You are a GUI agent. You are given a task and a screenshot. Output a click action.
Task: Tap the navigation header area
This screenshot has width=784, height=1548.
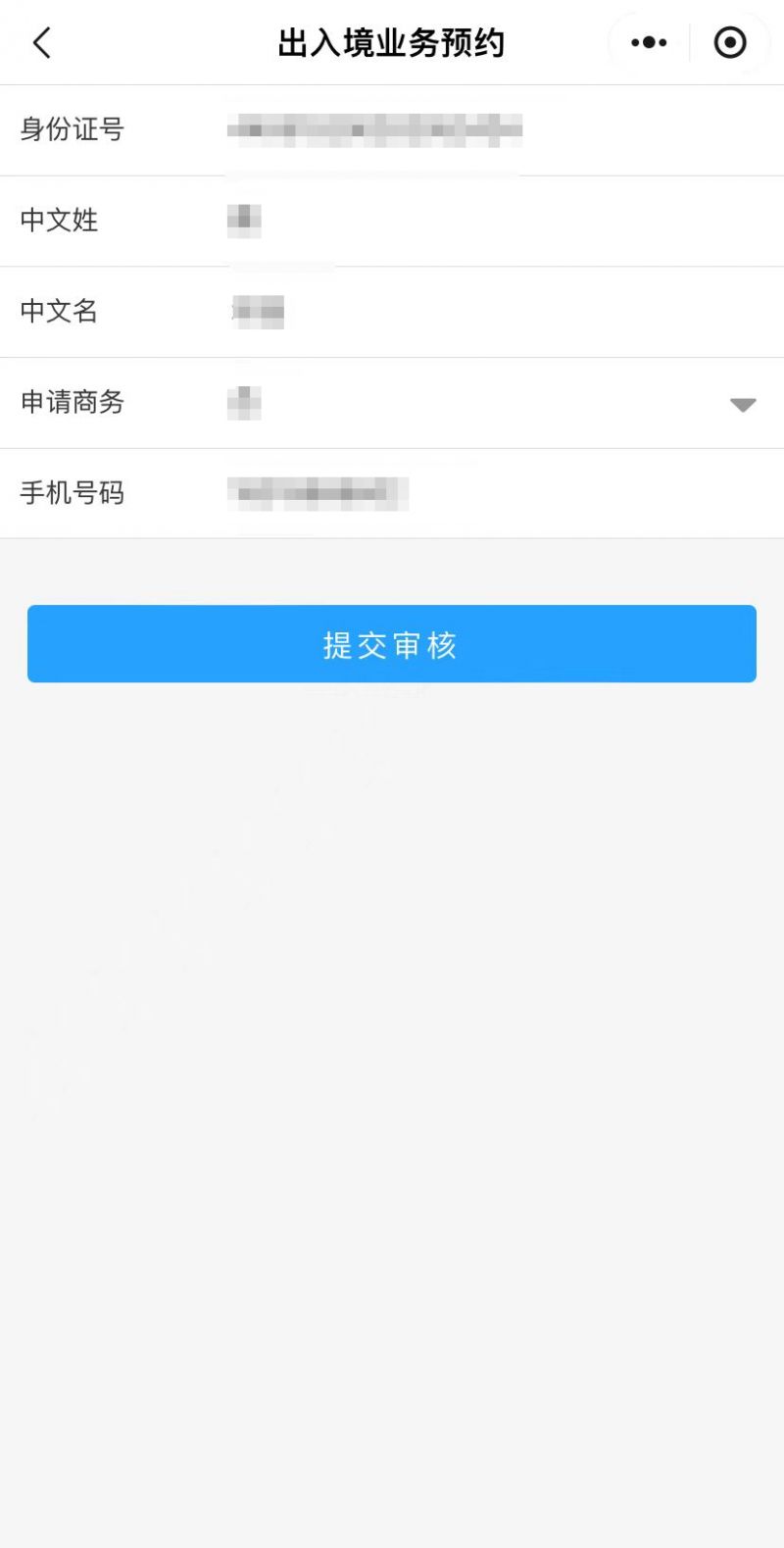[x=392, y=42]
